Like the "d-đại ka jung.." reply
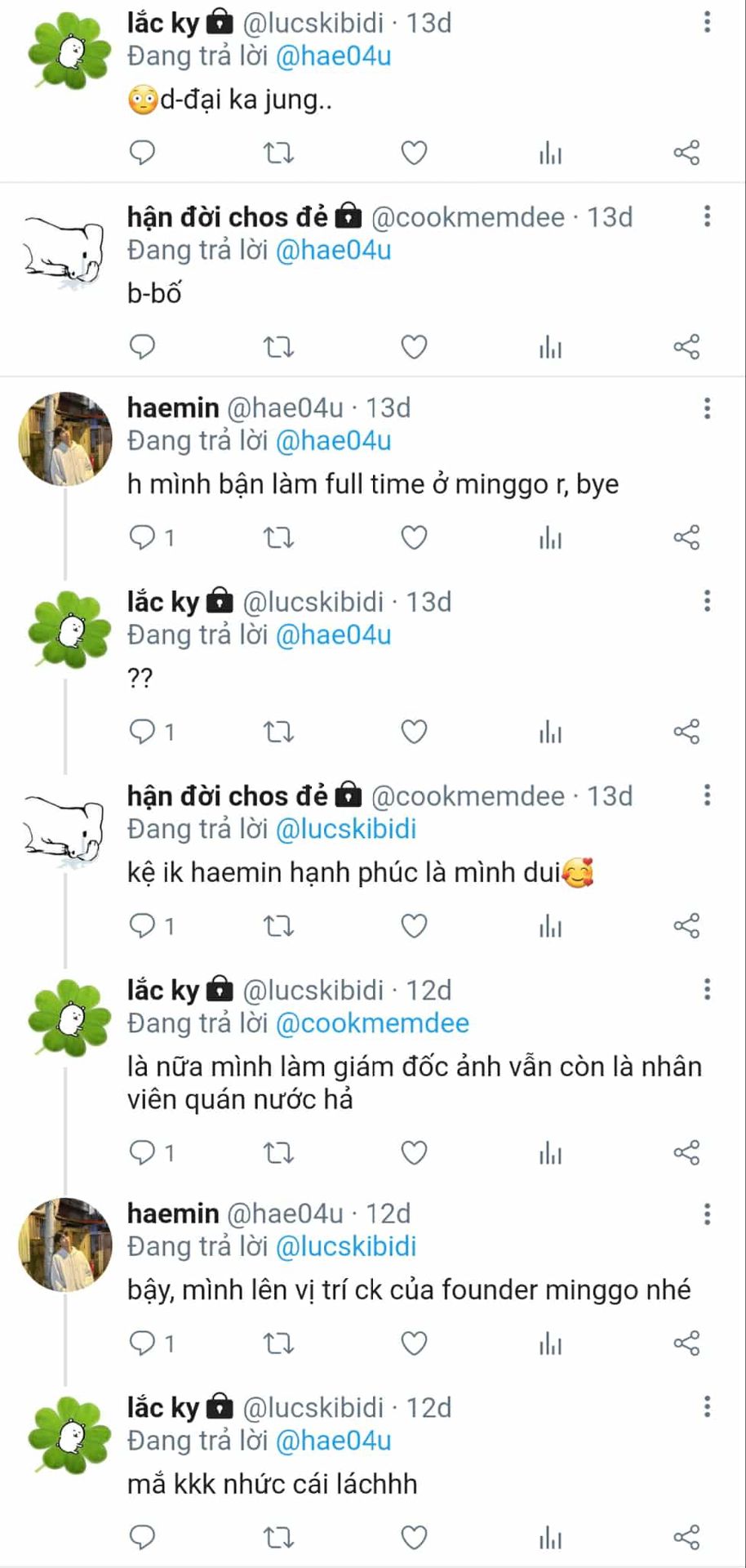Screen dimensions: 746x1568 414,153
